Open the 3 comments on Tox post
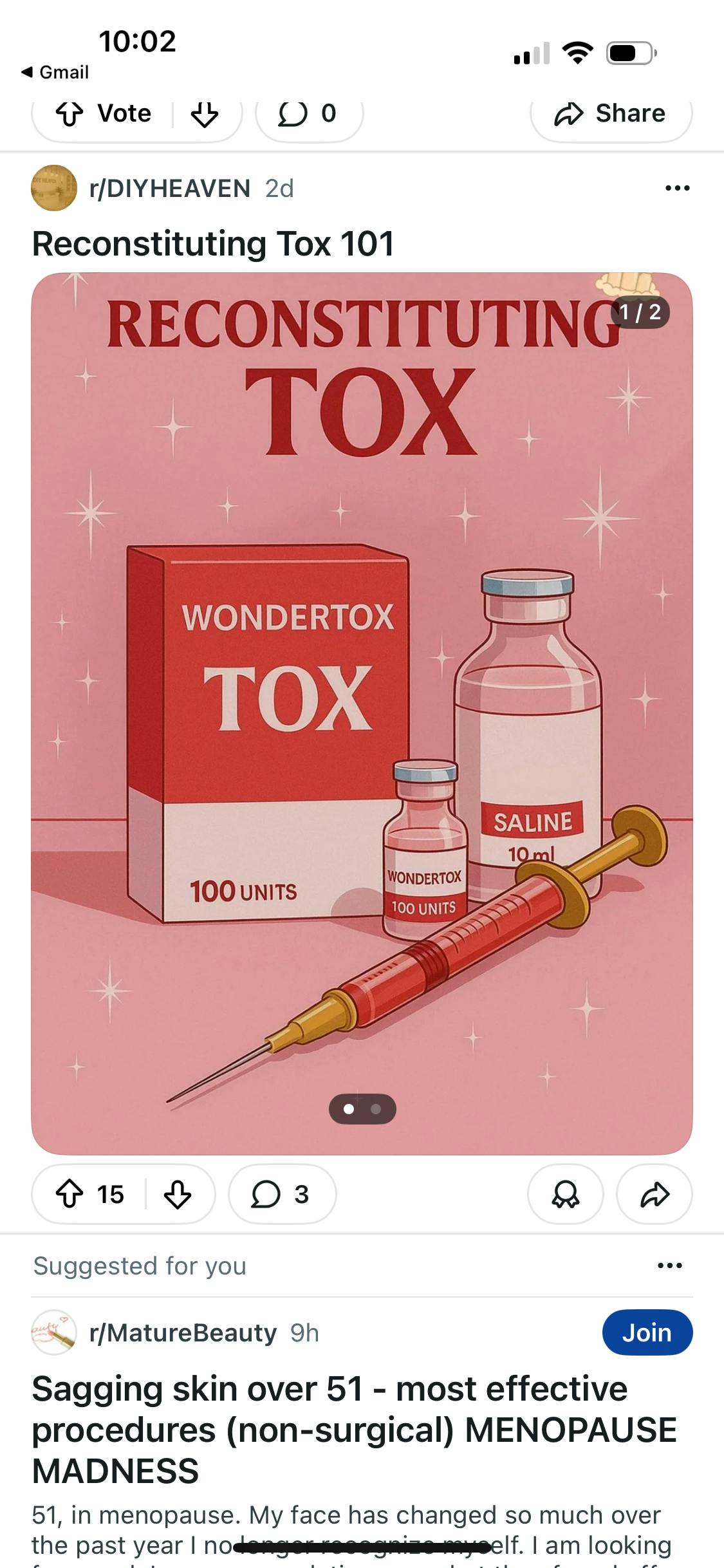 pos(282,1195)
